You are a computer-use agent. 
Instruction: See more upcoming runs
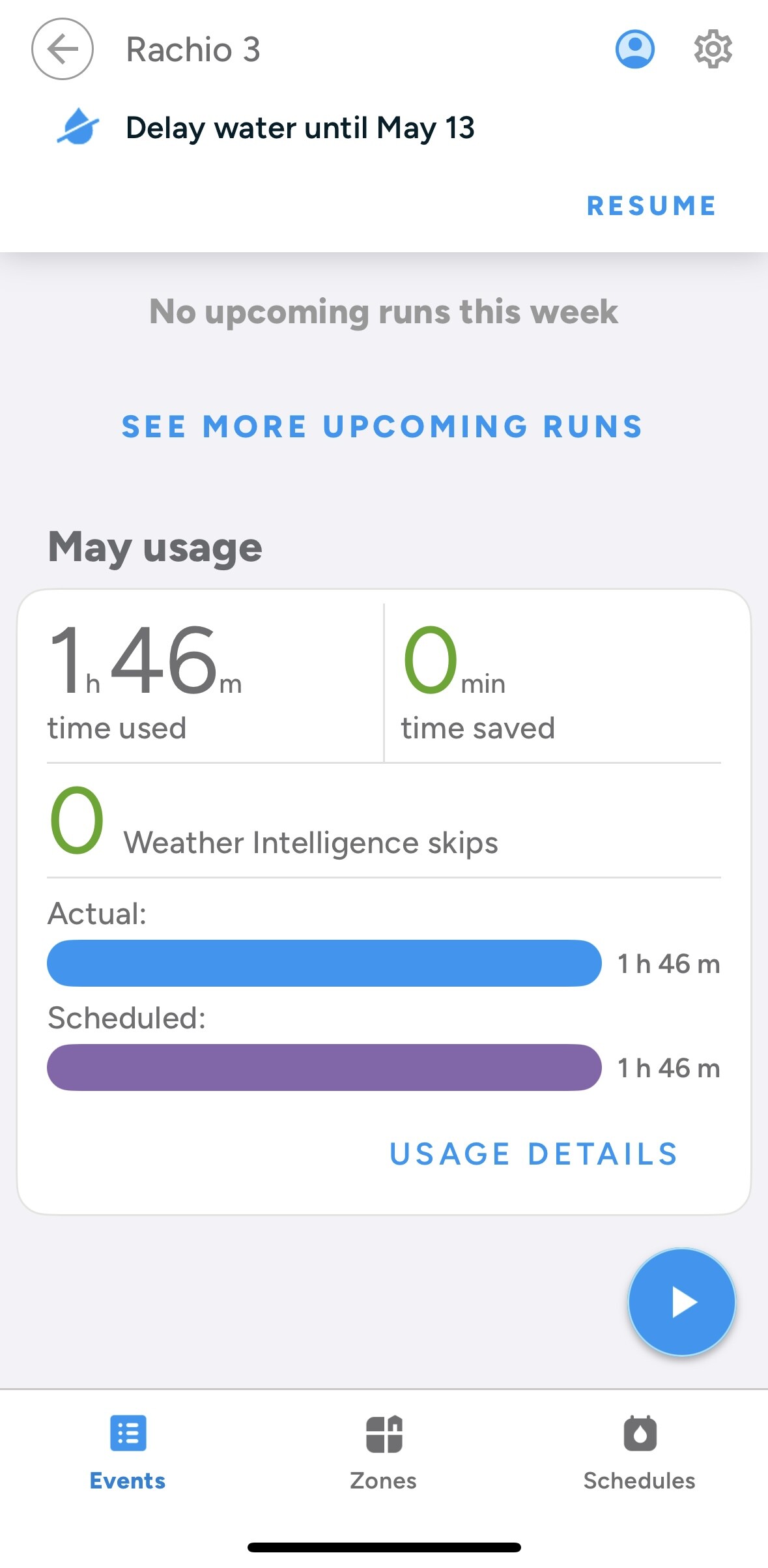(383, 427)
